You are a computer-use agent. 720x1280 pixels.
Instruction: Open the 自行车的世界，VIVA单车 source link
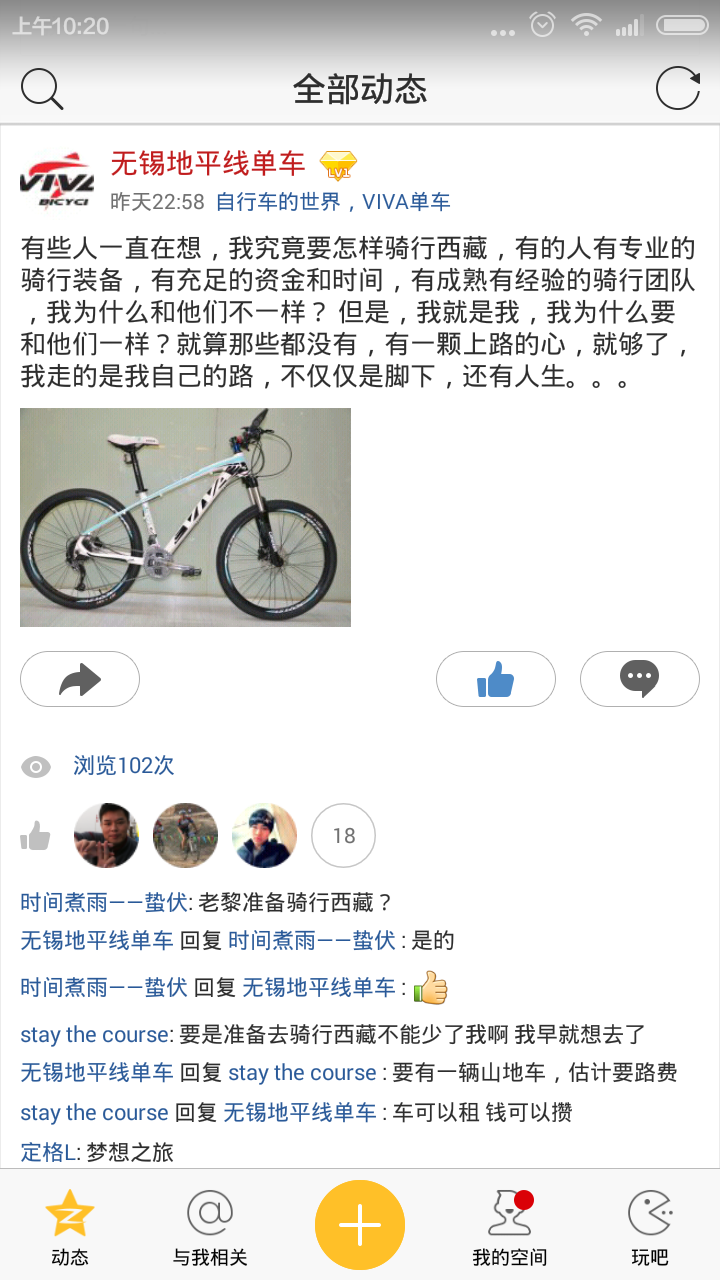click(x=333, y=202)
